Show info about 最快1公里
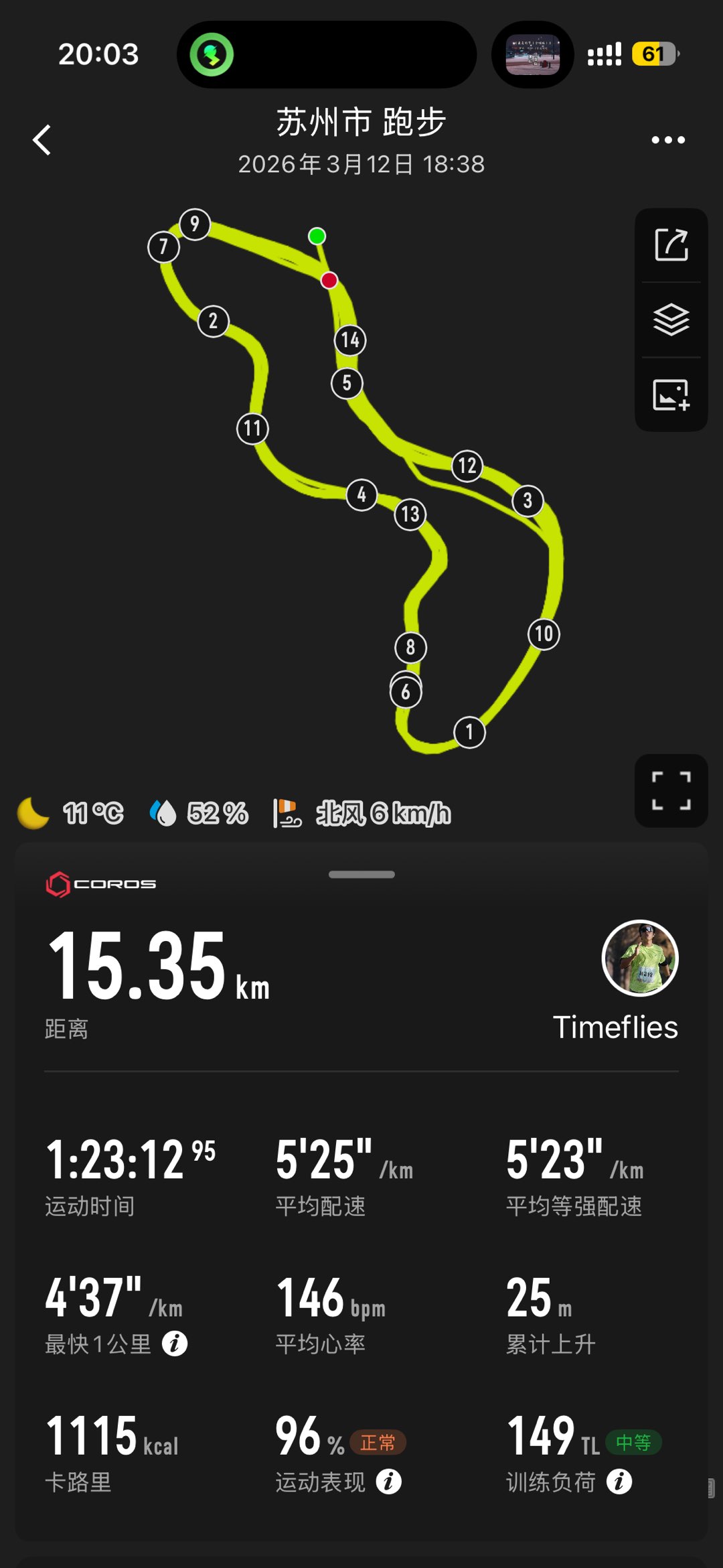This screenshot has height=1568, width=723. click(x=175, y=1344)
